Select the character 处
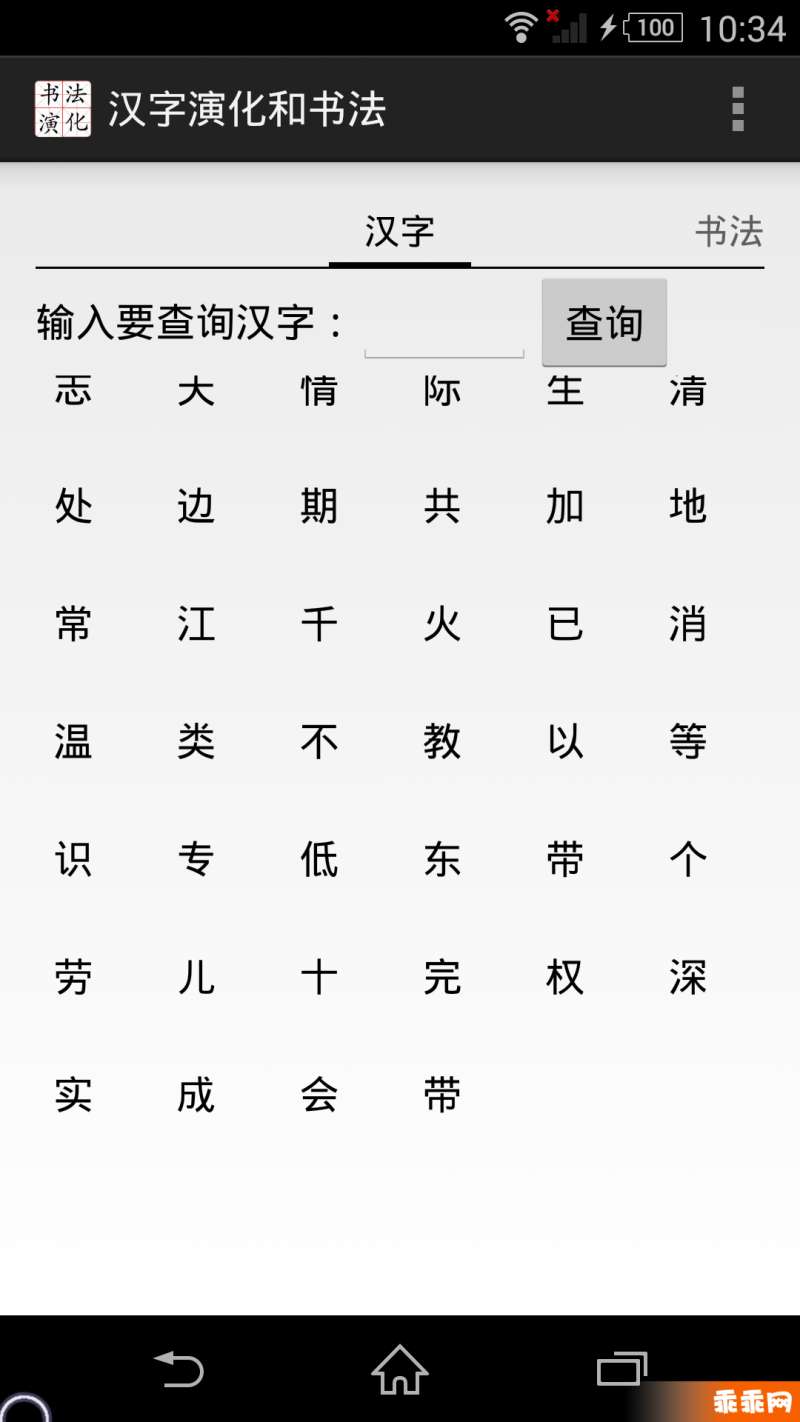Screen dimensions: 800x1422 tap(74, 507)
